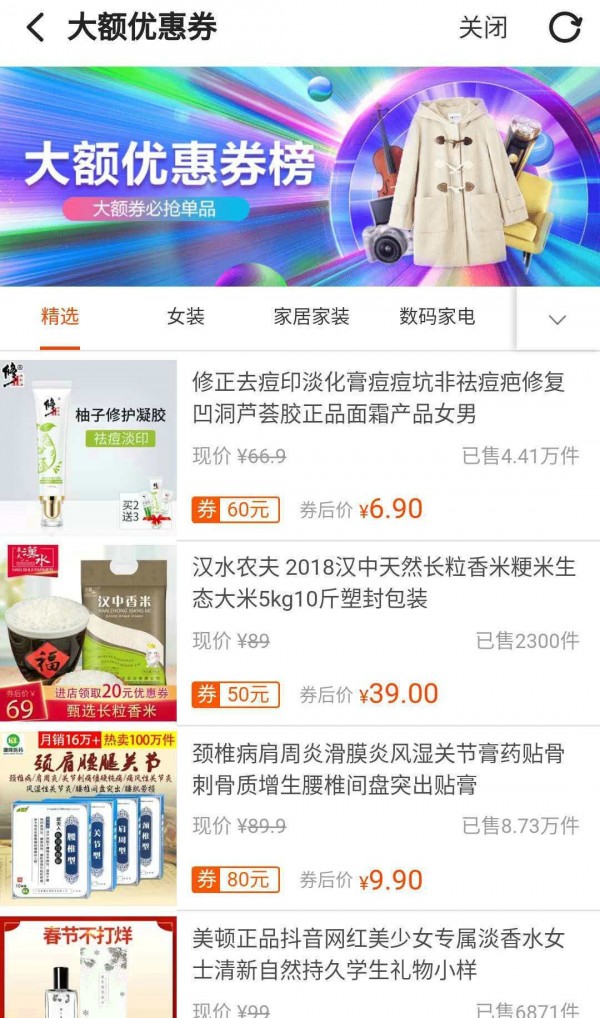Open the 修正去痘印 acne gel product

[x=380, y=397]
